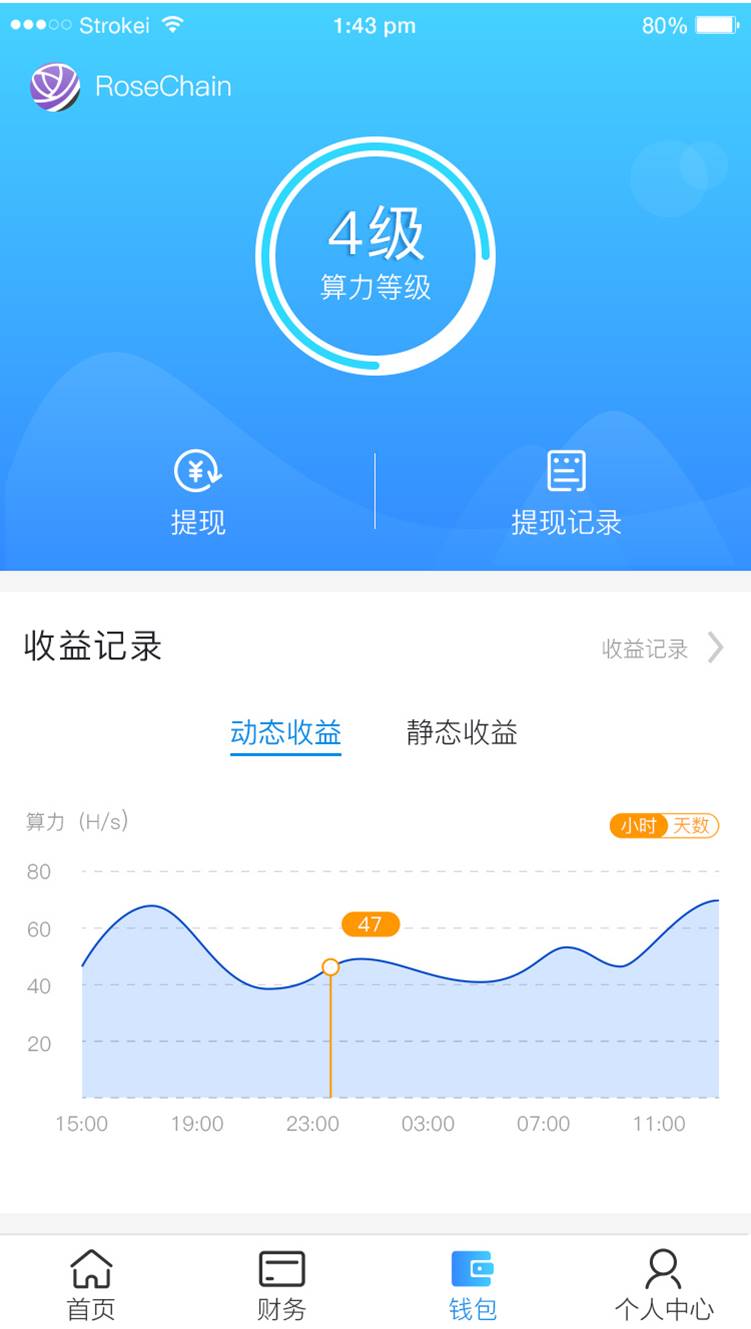Open the 财务 finance tab
Screen dimensions: 751x1329
point(281,1284)
